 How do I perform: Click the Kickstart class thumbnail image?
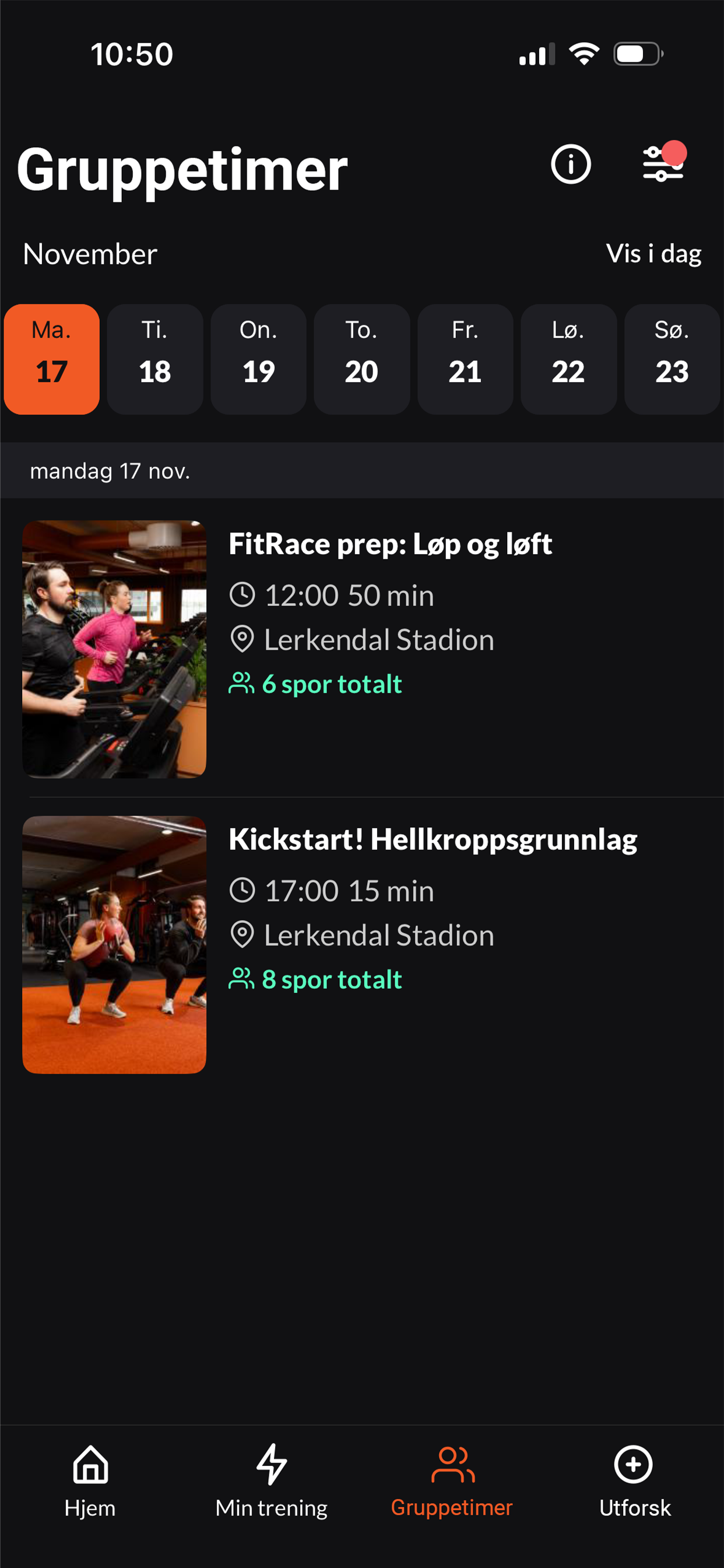114,946
